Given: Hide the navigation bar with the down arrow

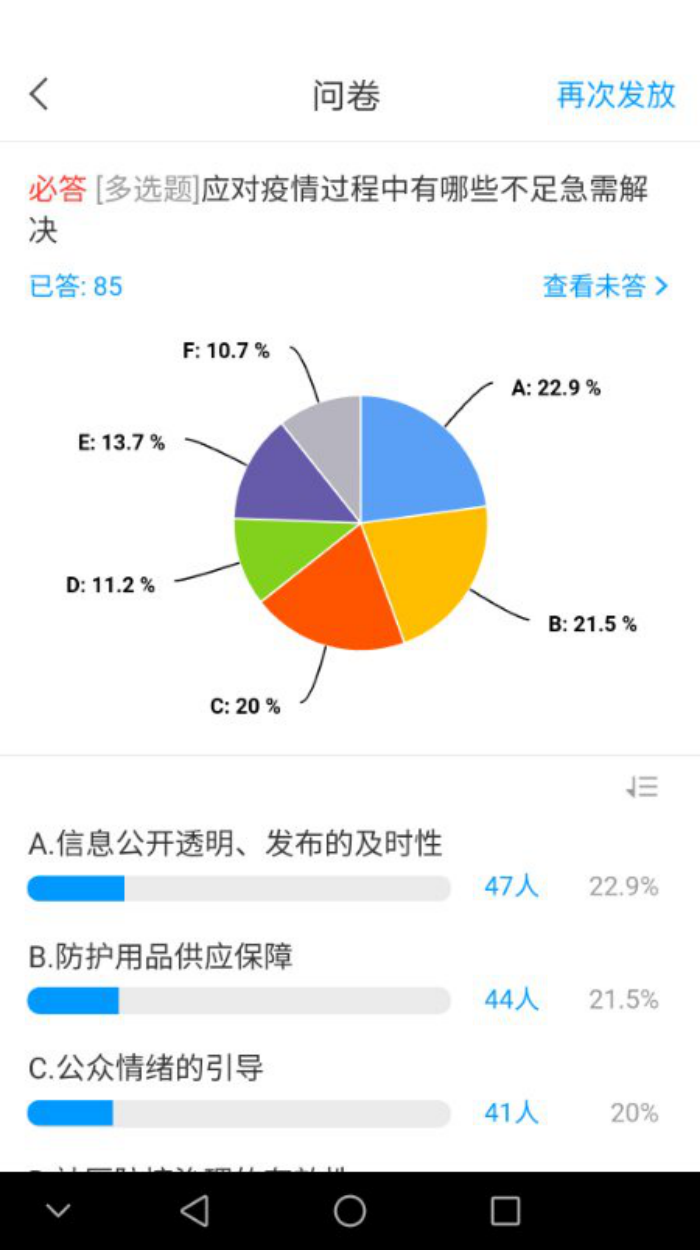Looking at the screenshot, I should [x=58, y=1211].
